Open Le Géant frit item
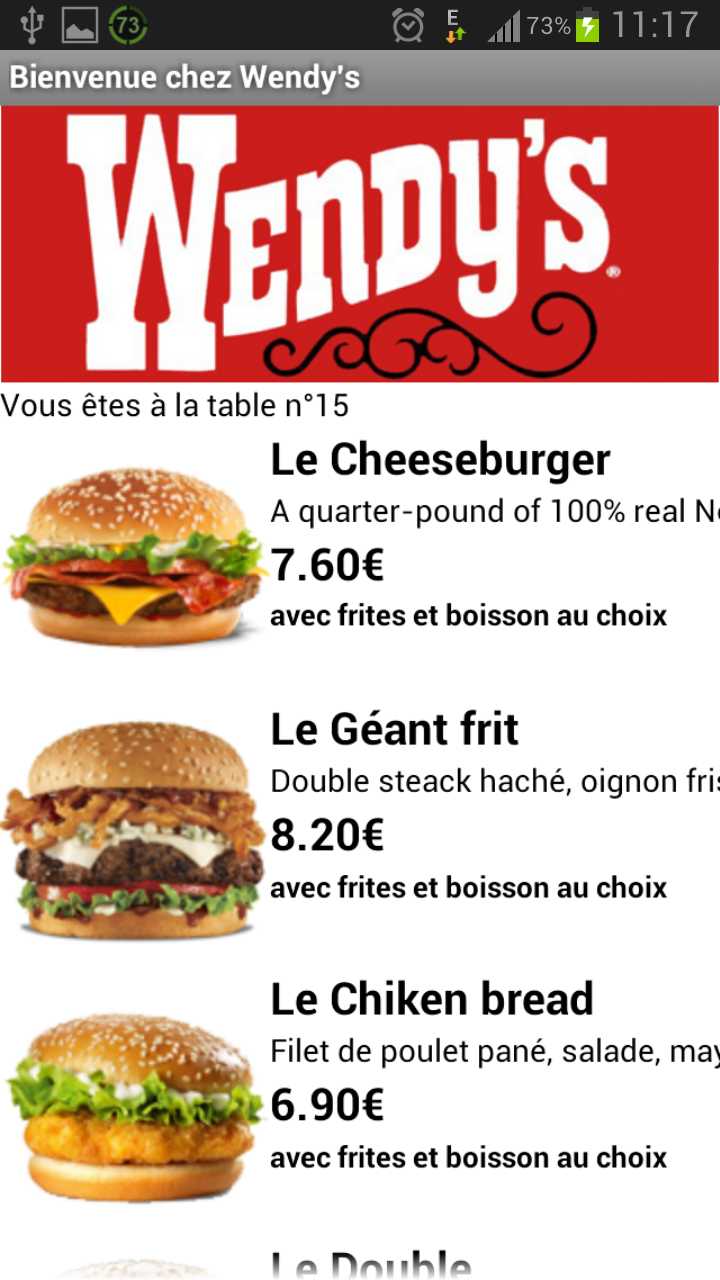 point(395,730)
